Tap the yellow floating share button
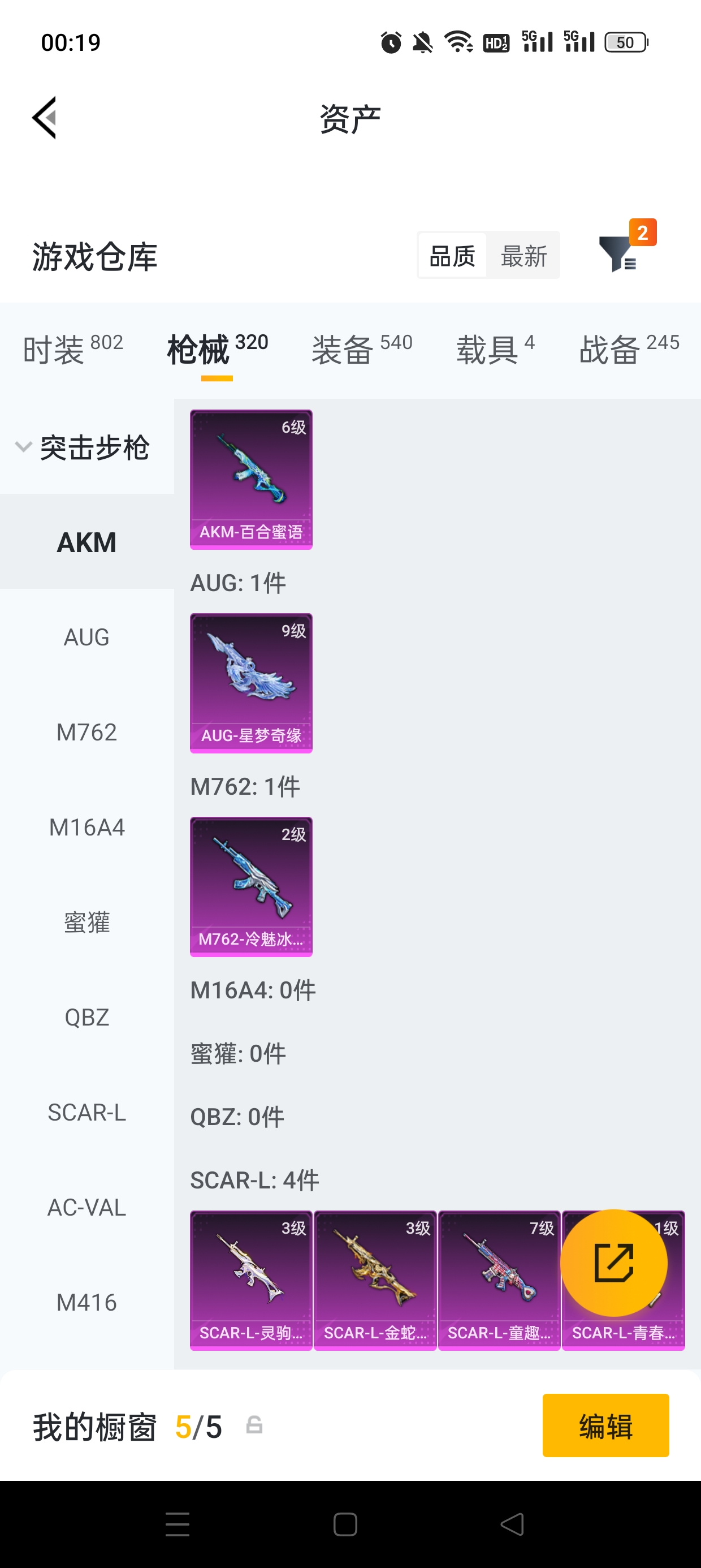This screenshot has width=701, height=1568. pos(613,1263)
